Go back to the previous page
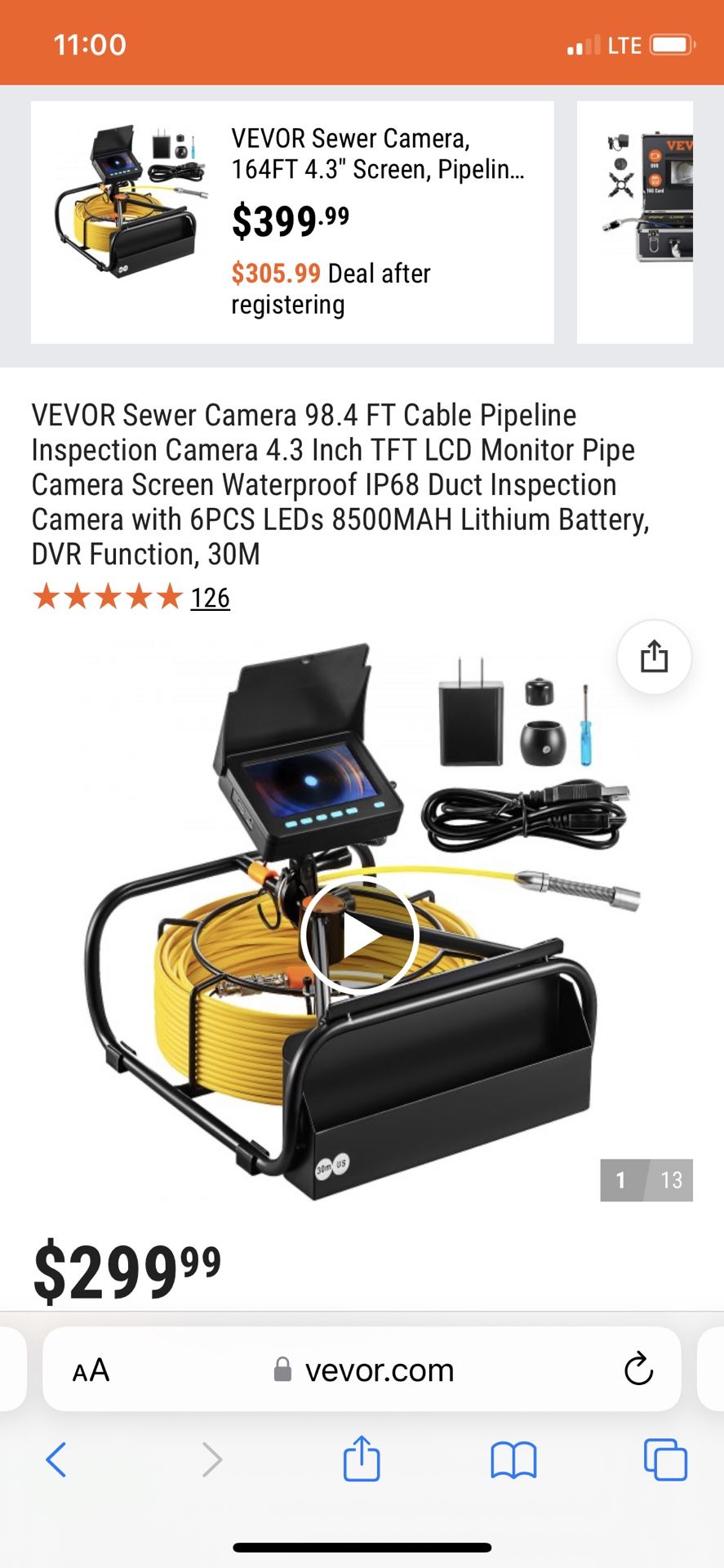This screenshot has height=1568, width=724. (x=56, y=1459)
